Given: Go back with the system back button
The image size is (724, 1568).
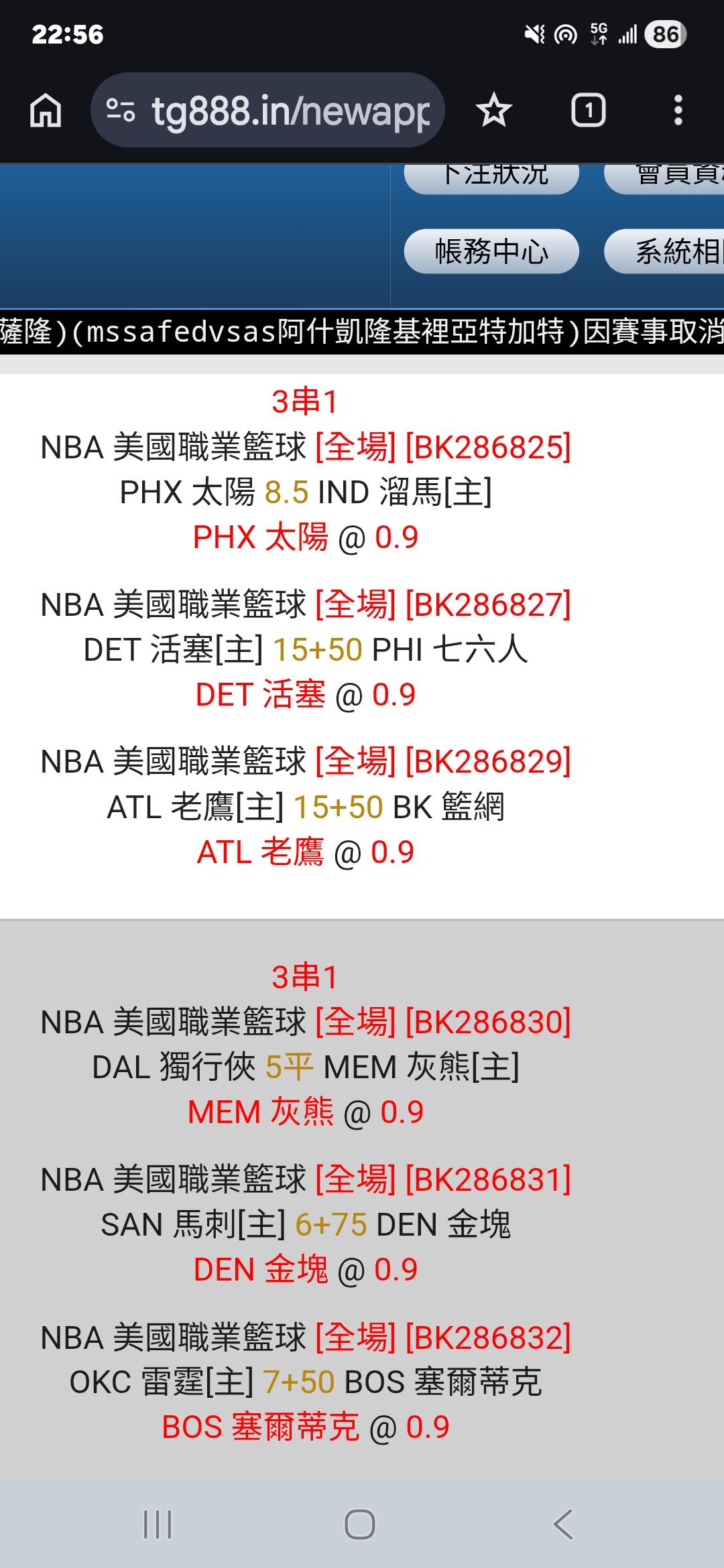Looking at the screenshot, I should [x=562, y=1524].
